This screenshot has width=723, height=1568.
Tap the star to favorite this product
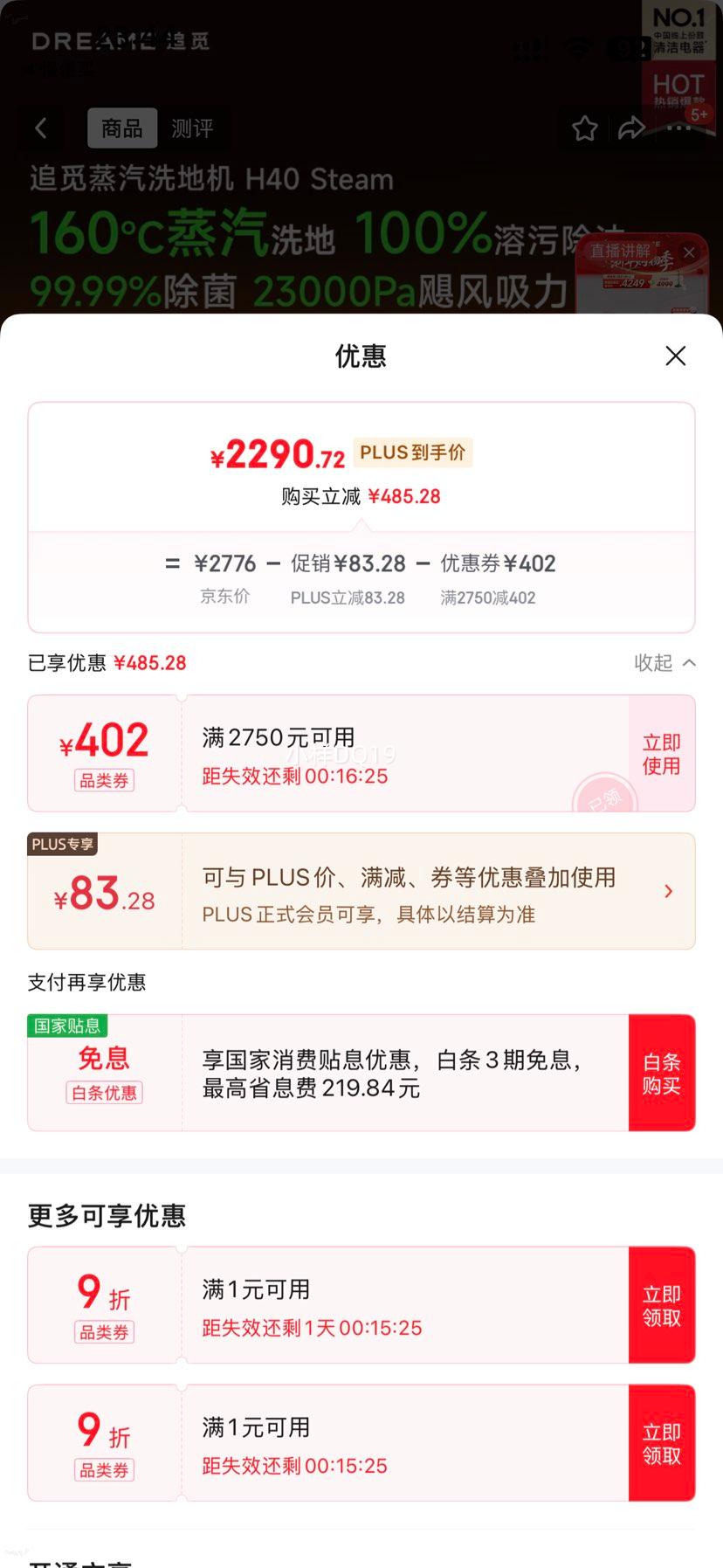pos(583,128)
